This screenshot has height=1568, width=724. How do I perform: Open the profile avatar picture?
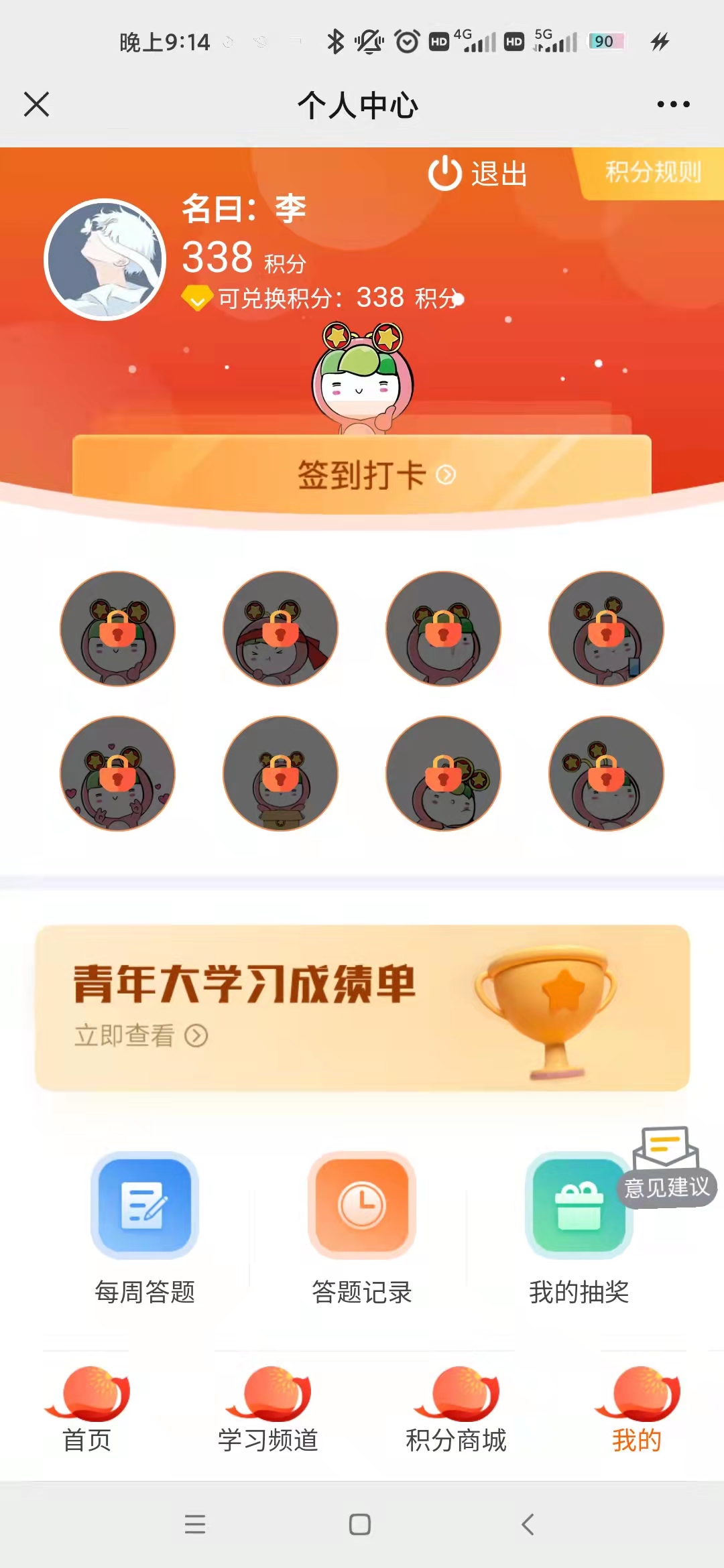[105, 259]
